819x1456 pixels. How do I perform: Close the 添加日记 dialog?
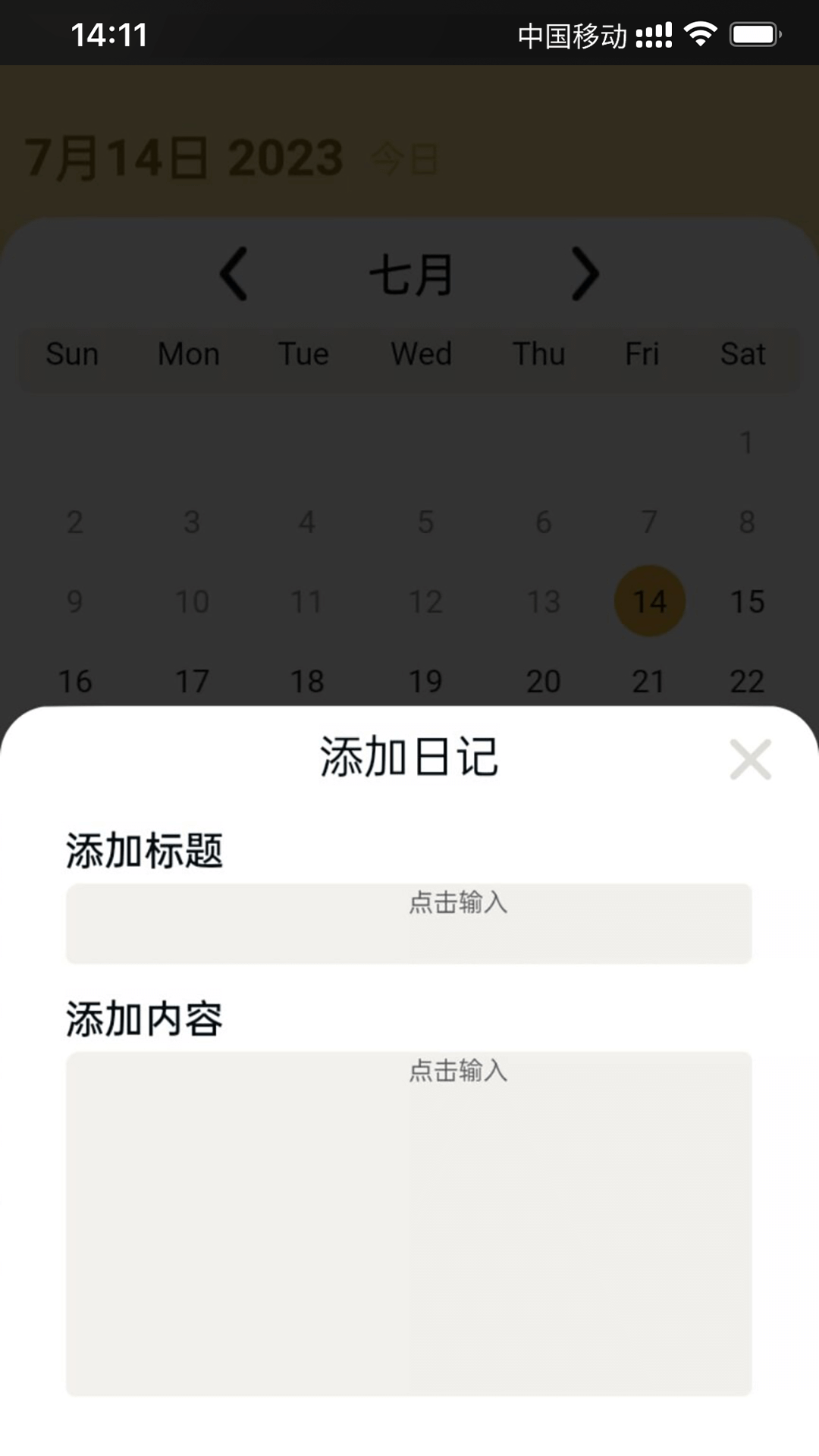click(x=750, y=760)
